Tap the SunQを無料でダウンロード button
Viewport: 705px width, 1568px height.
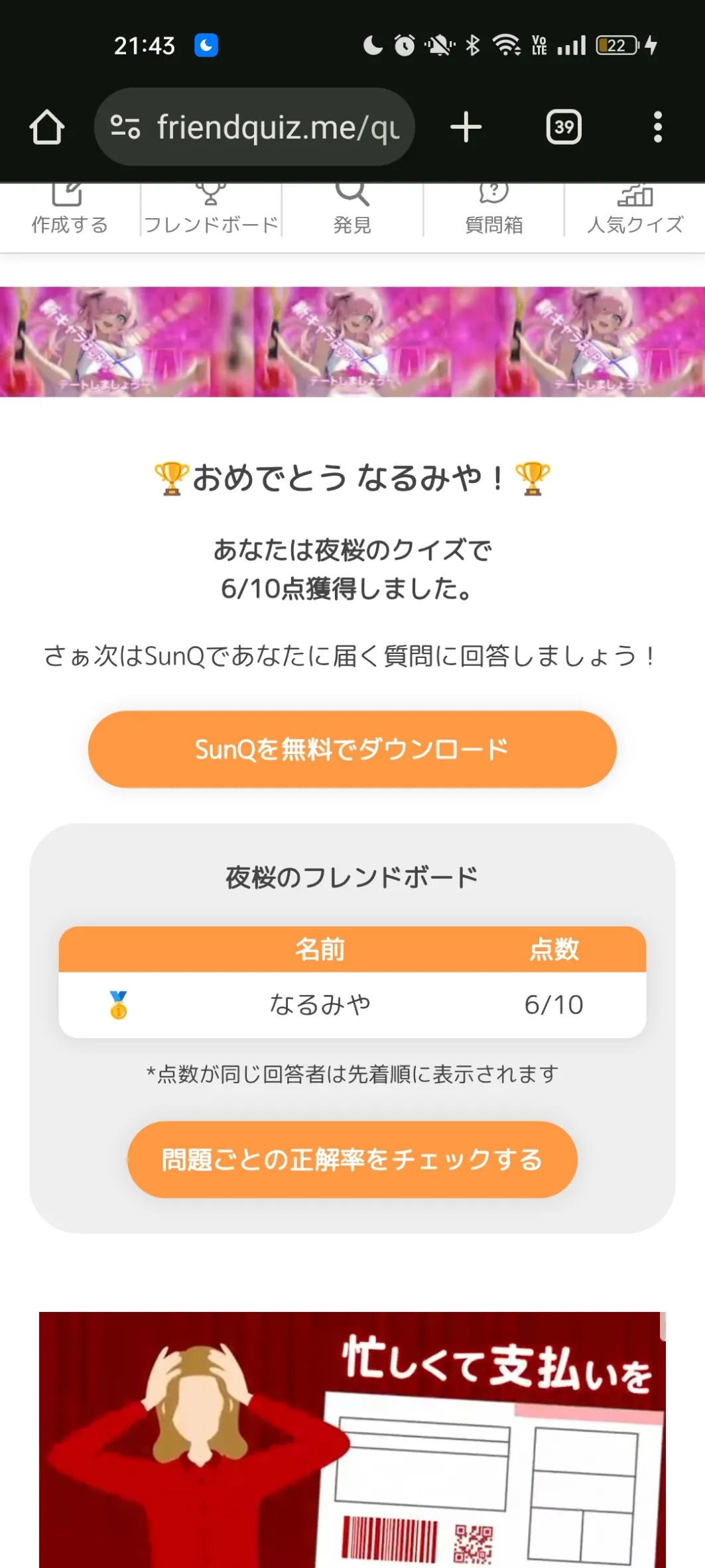click(352, 749)
